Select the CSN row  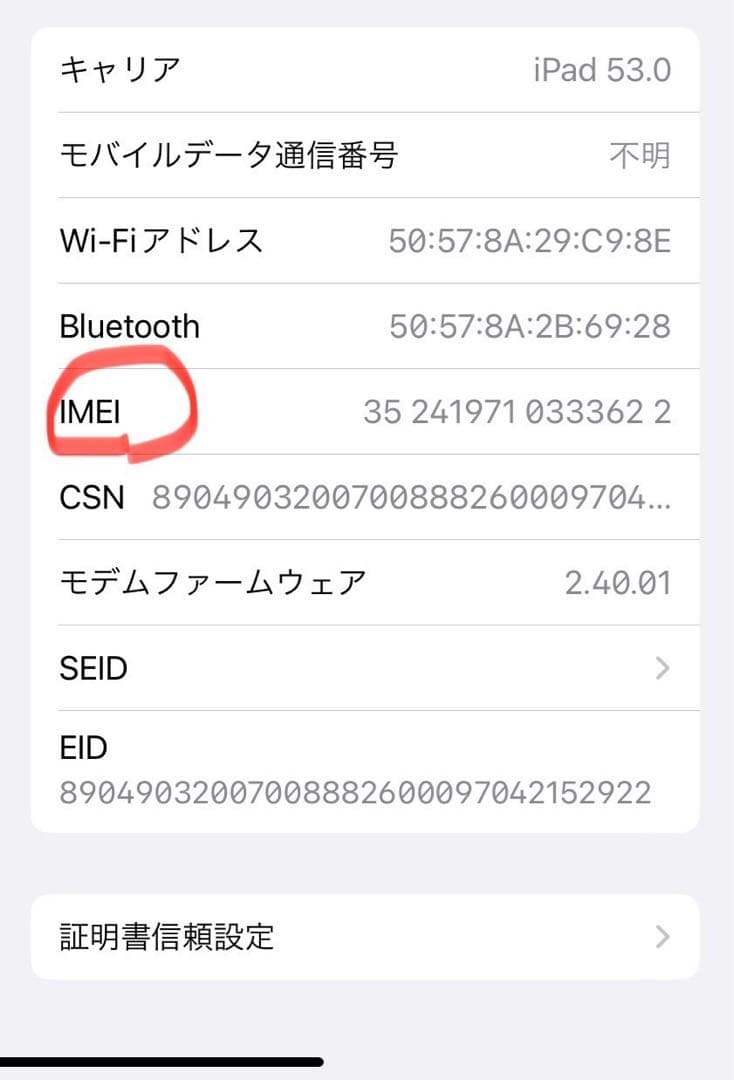tap(90, 497)
